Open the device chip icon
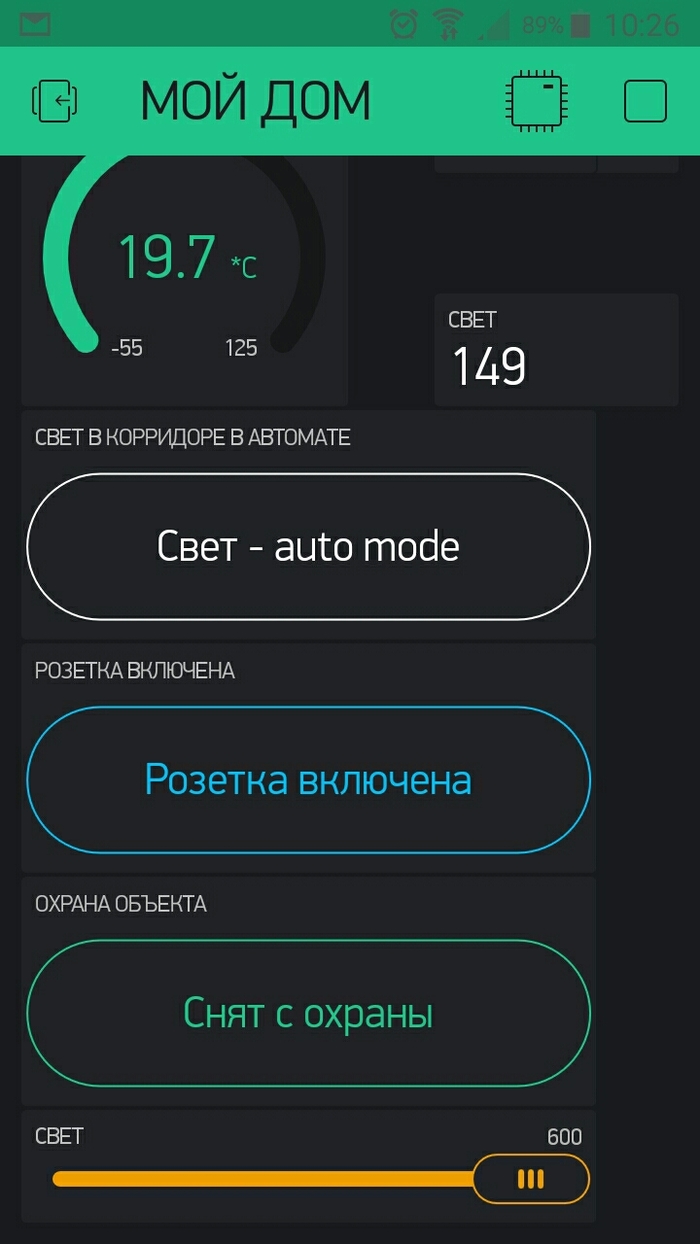This screenshot has height=1244, width=700. pyautogui.click(x=538, y=101)
